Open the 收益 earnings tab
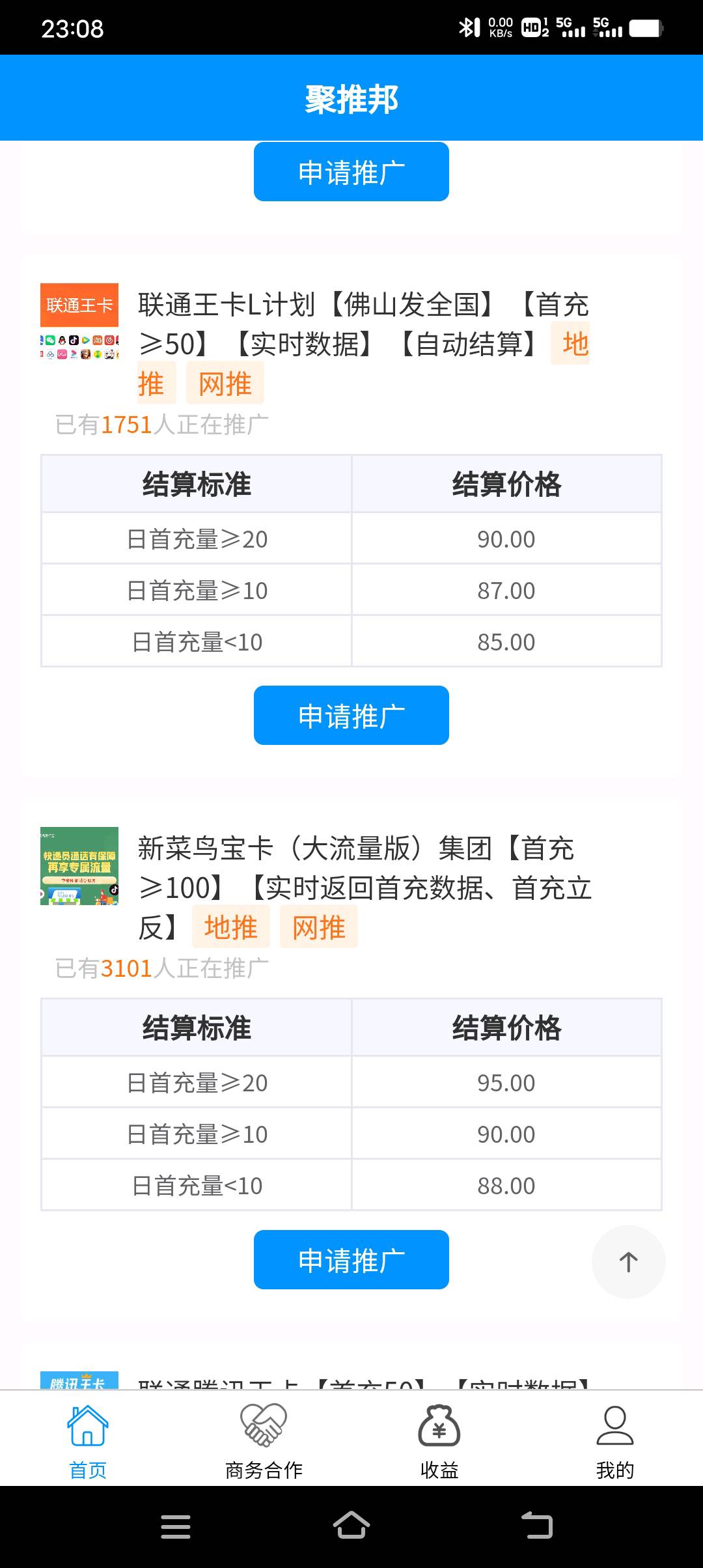 (439, 1442)
